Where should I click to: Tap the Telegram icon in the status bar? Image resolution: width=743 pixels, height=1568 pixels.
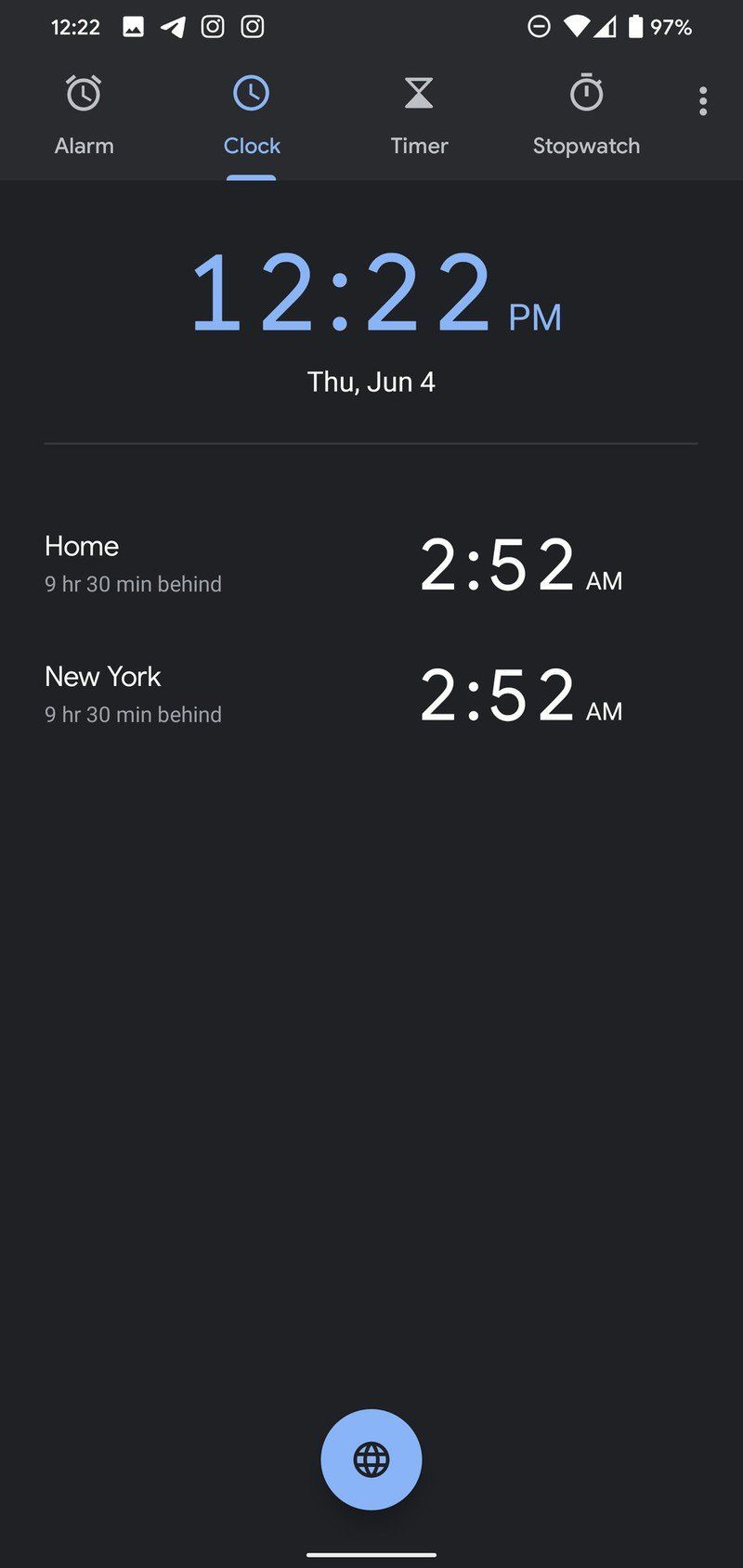point(173,27)
